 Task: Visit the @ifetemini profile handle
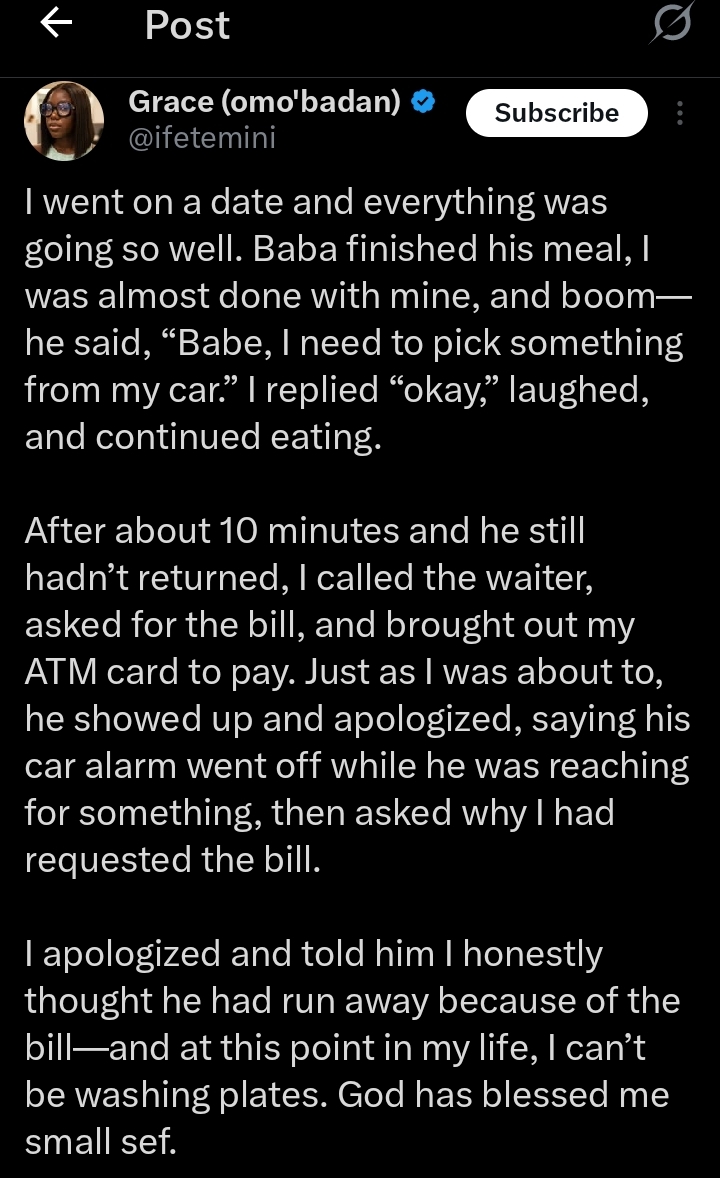202,137
